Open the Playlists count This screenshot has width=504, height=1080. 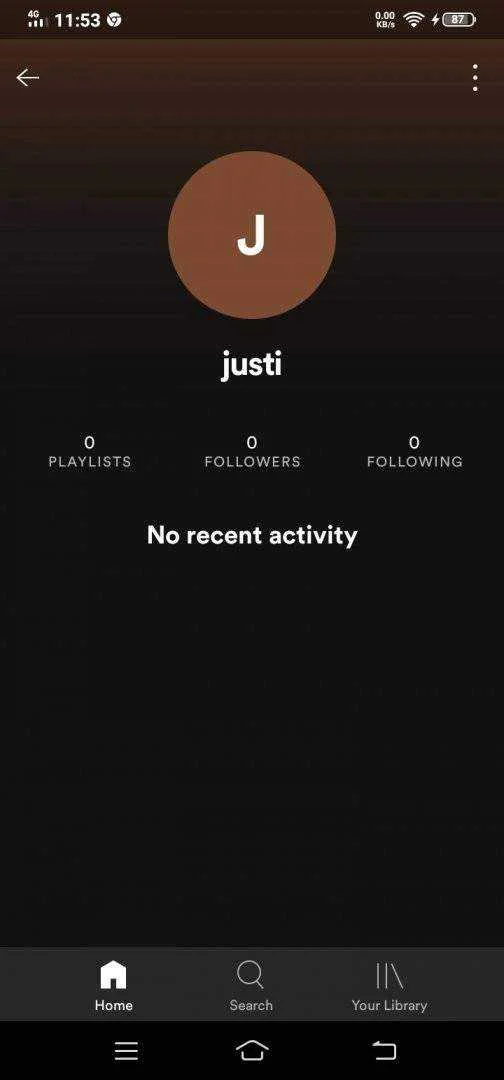90,452
